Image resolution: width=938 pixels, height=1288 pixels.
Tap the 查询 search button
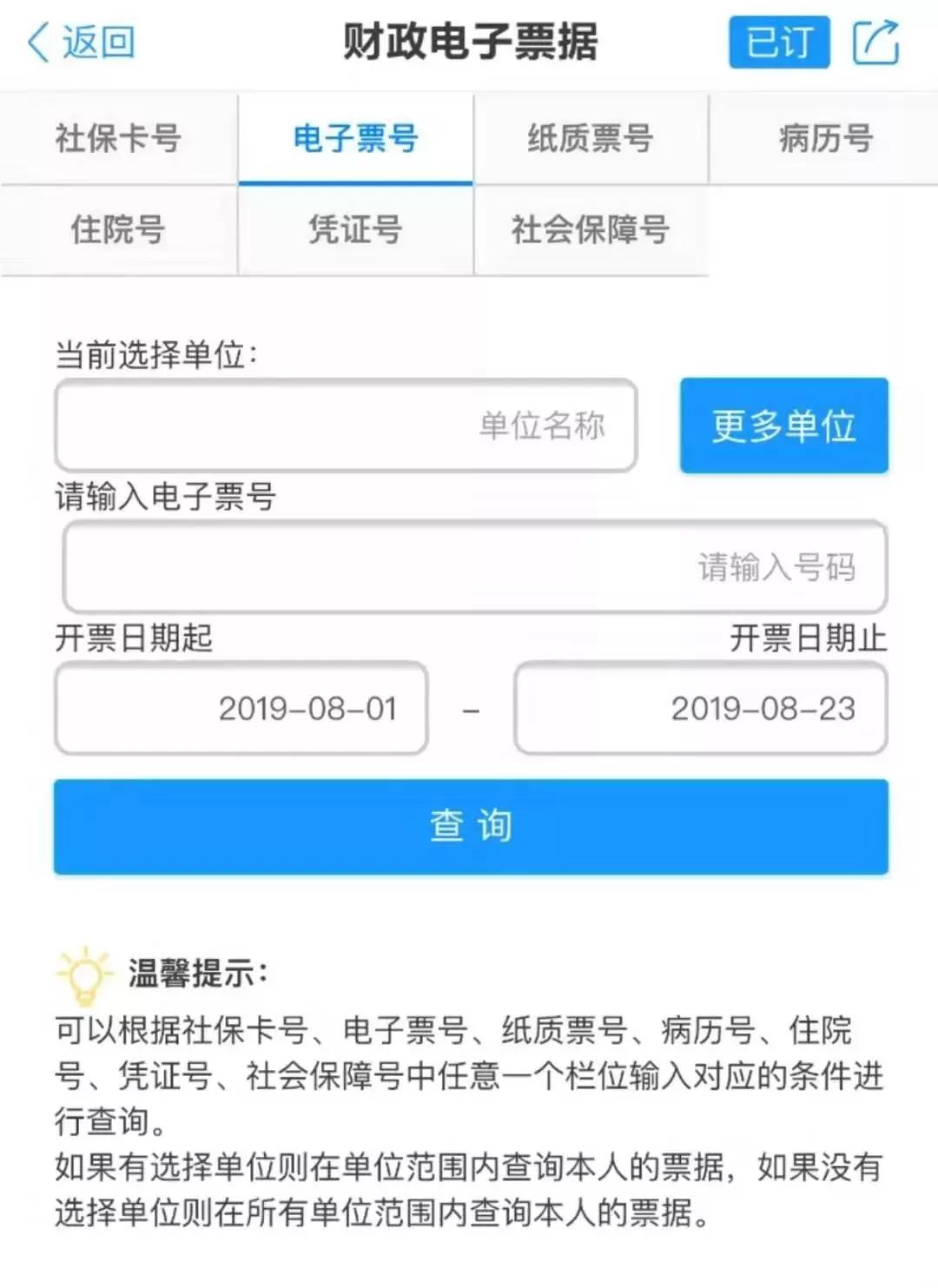click(x=471, y=826)
